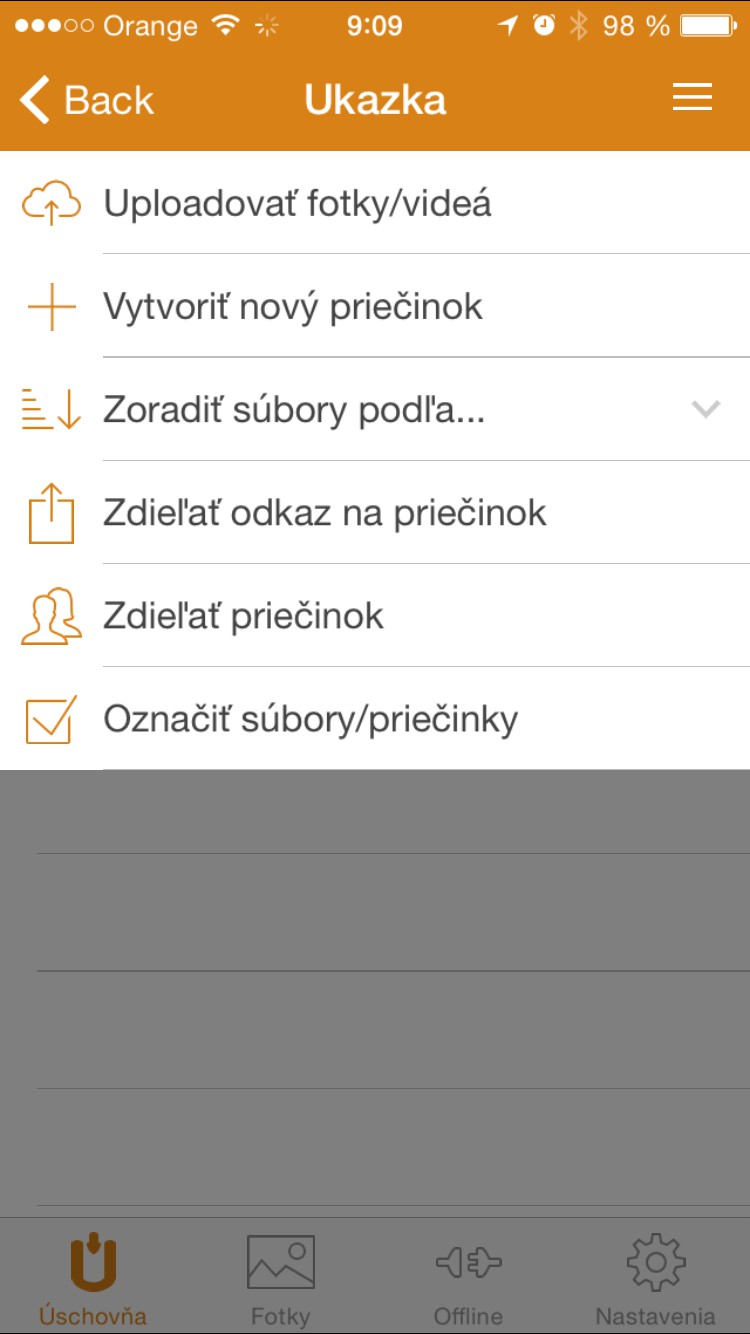Select Uploadovať fotky/videá

[297, 204]
